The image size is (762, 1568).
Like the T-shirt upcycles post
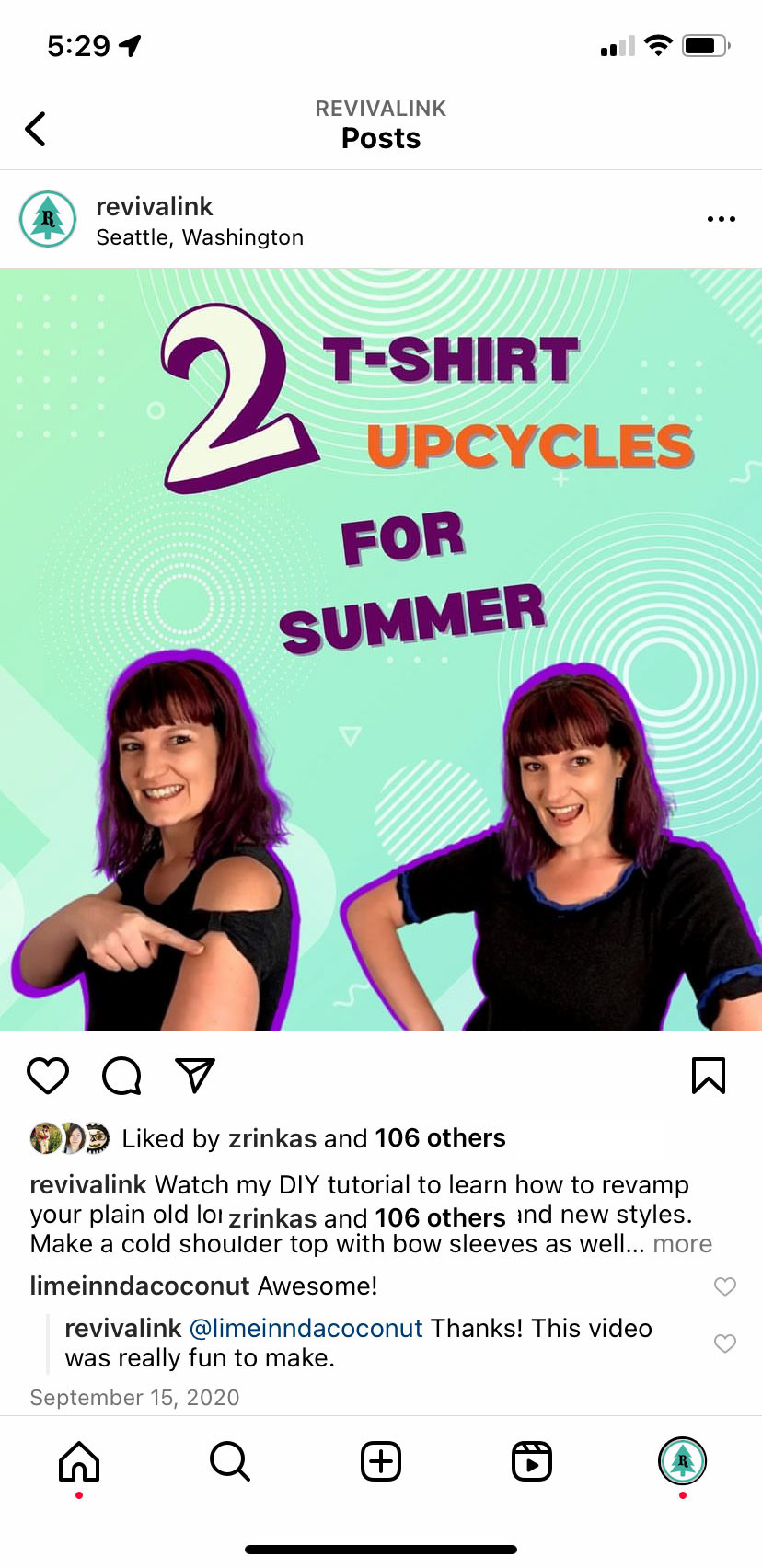coord(48,1075)
